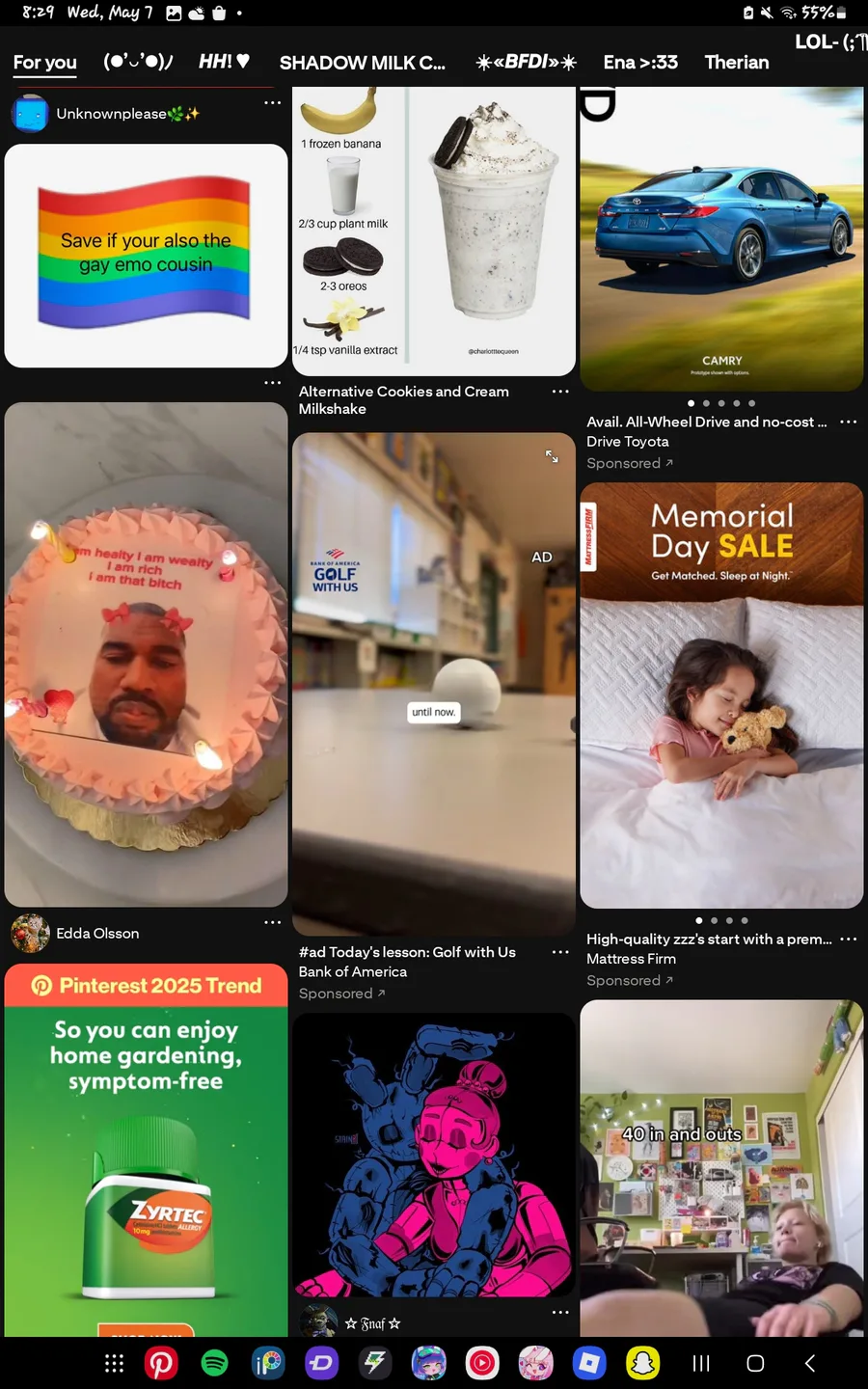Open the rainbow flag gay emo cousin pin

[147, 256]
